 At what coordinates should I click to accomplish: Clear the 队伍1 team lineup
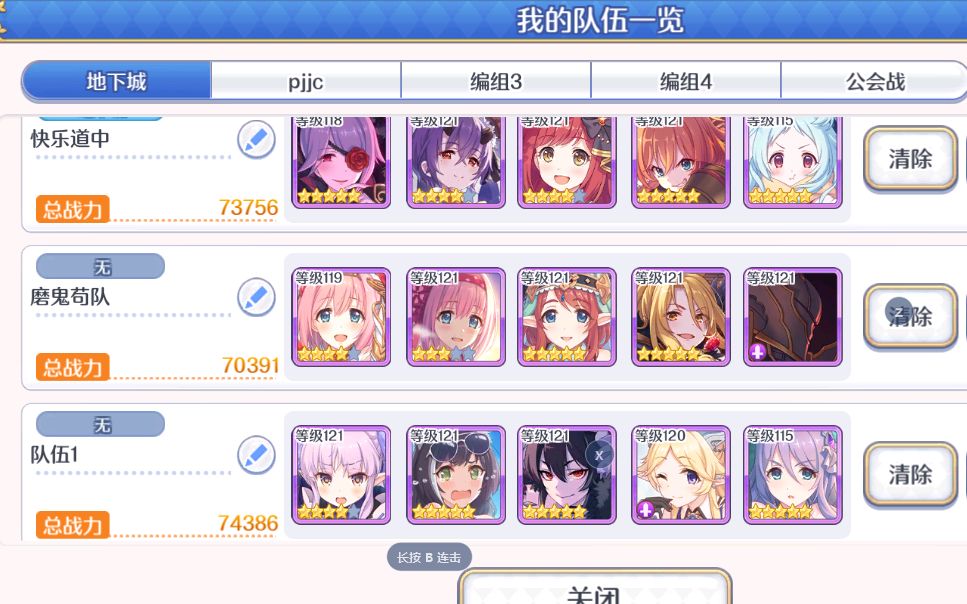tap(910, 474)
